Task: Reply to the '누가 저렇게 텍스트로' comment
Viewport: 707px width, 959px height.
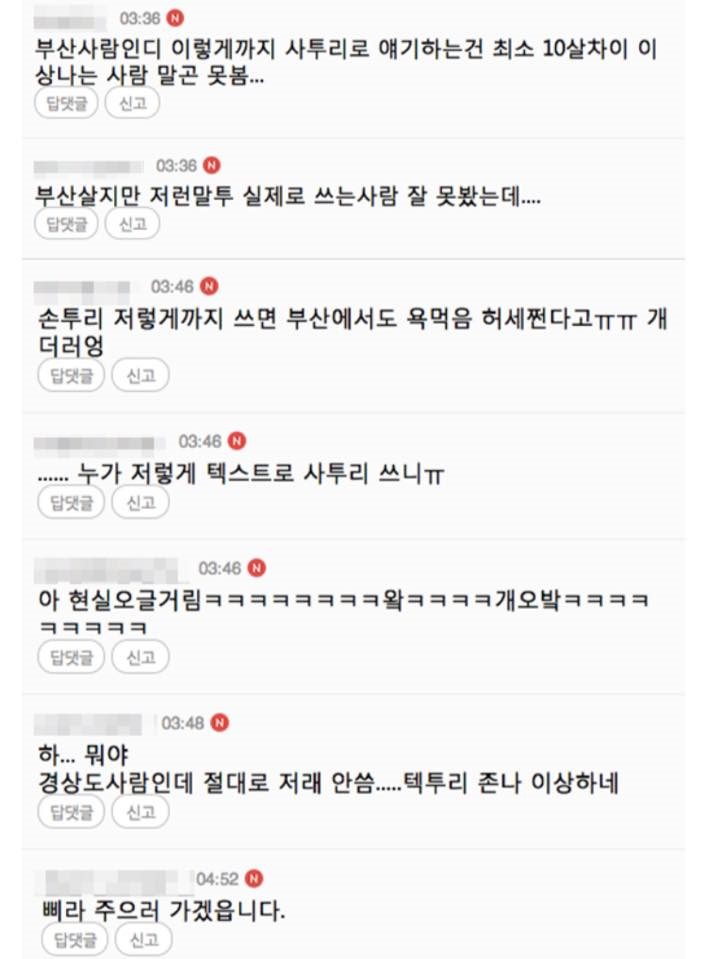Action: click(x=70, y=502)
